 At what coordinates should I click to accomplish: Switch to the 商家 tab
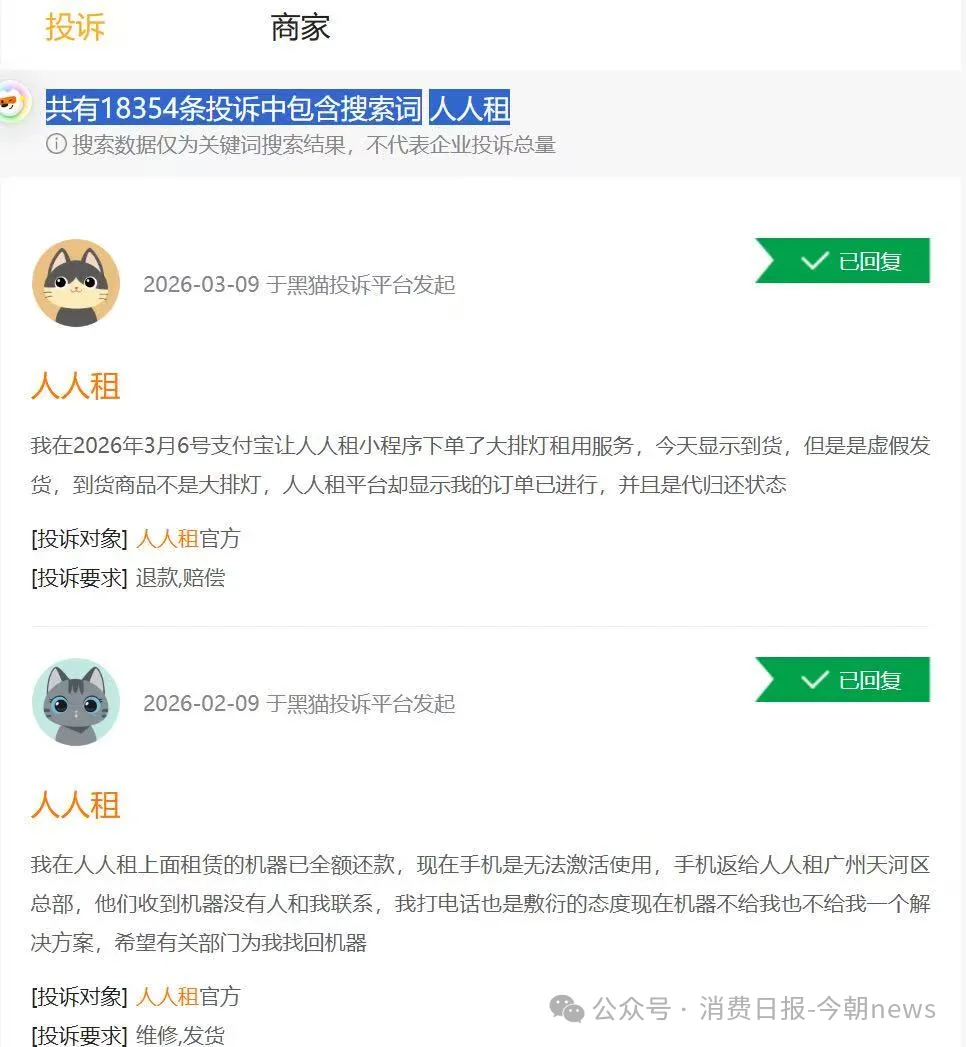[300, 27]
